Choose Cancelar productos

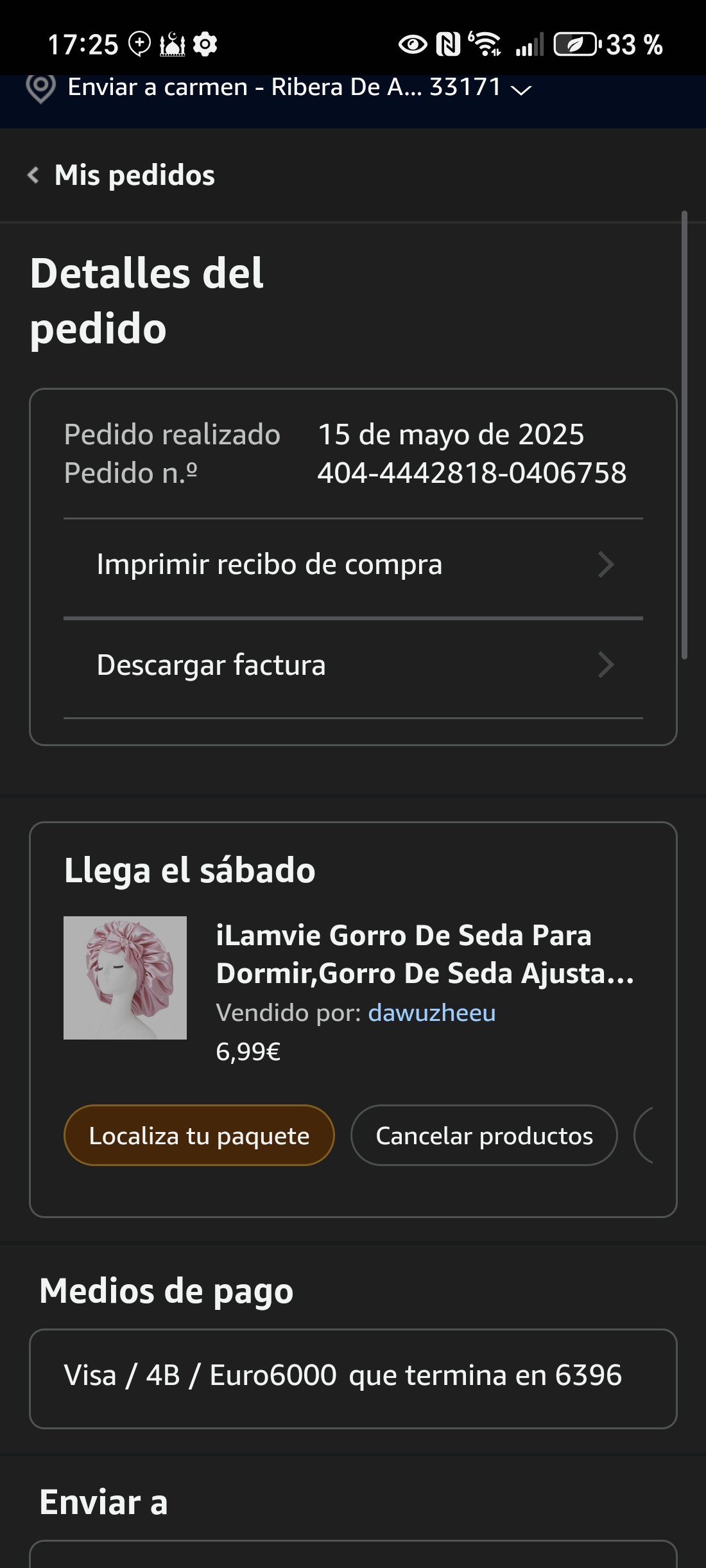point(484,1135)
